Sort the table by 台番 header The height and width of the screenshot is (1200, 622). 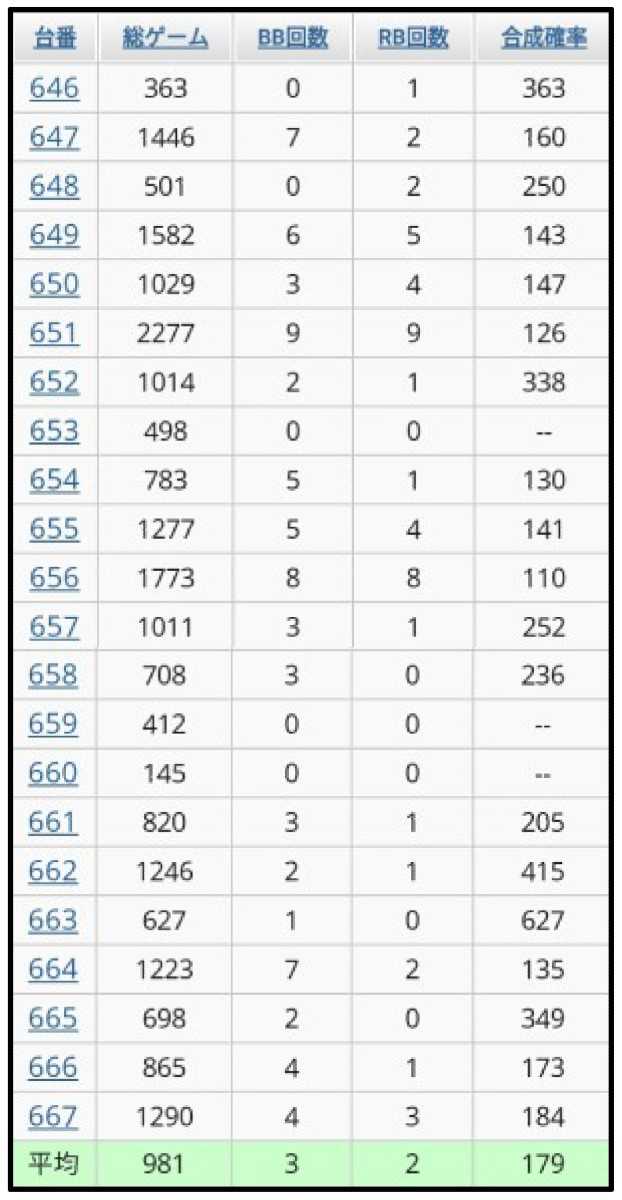coord(54,39)
